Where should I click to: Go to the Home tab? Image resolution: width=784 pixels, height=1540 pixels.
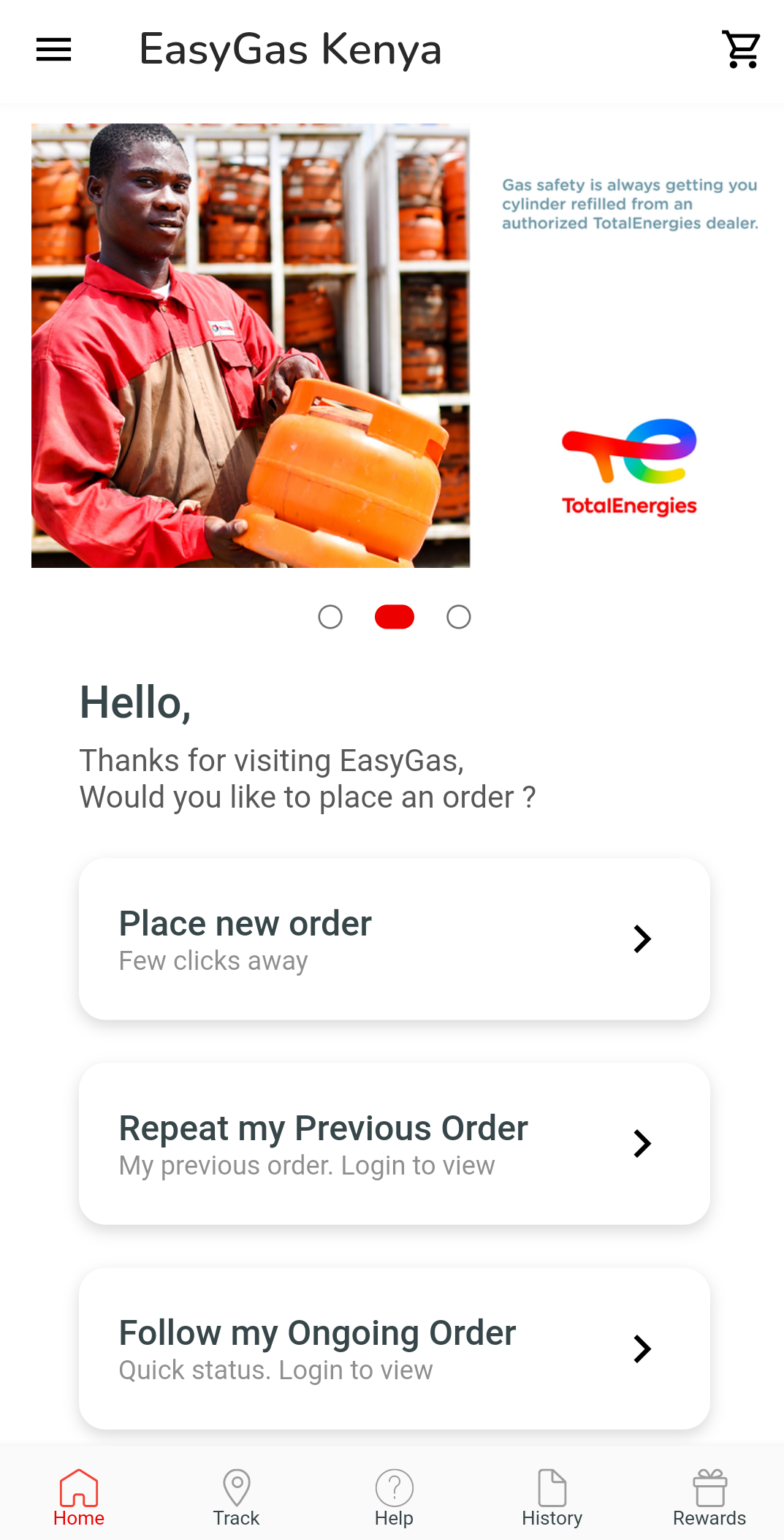pos(79,1497)
